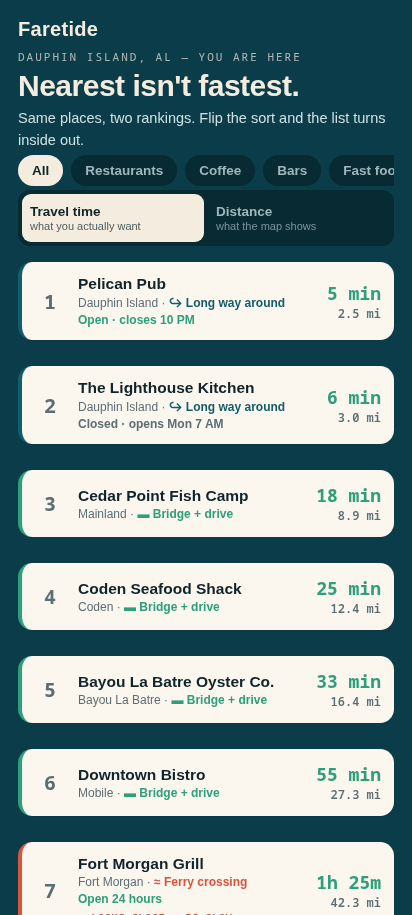Choose the Fast food chip

[x=362, y=170]
